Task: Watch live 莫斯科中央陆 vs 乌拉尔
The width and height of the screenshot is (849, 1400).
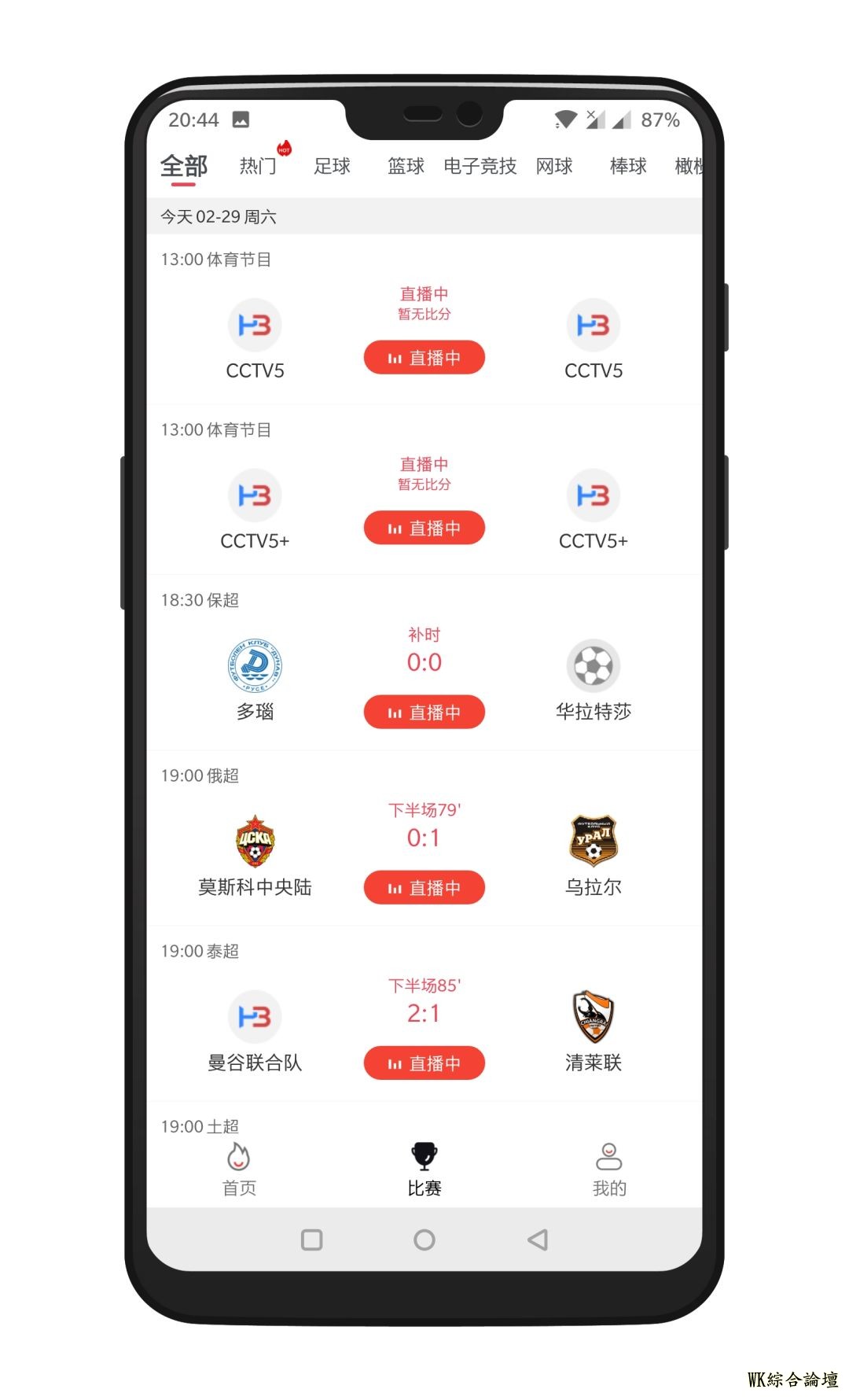Action: coord(424,887)
